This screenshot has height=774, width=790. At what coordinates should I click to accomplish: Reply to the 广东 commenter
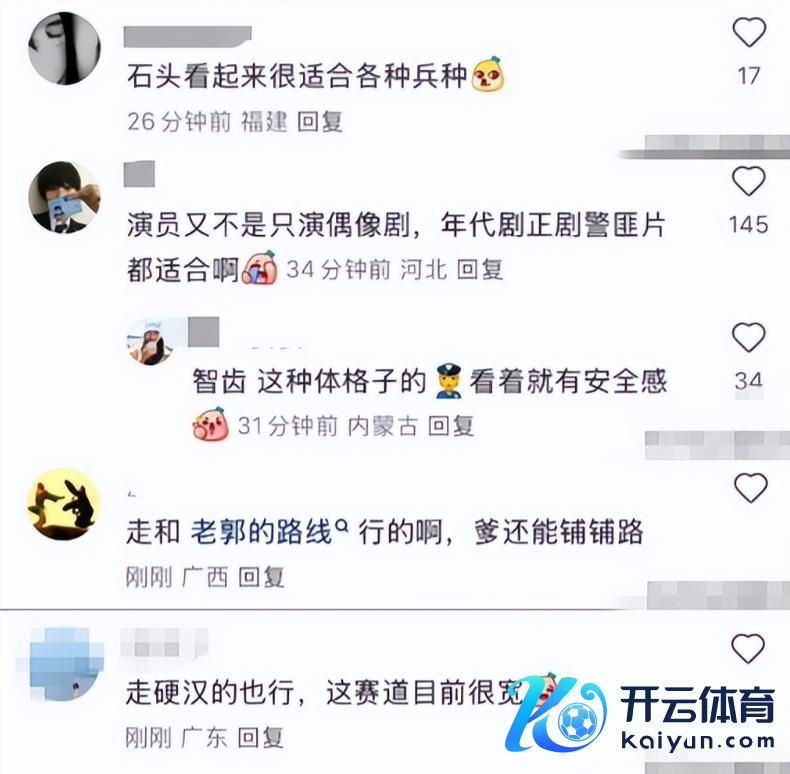(x=262, y=738)
